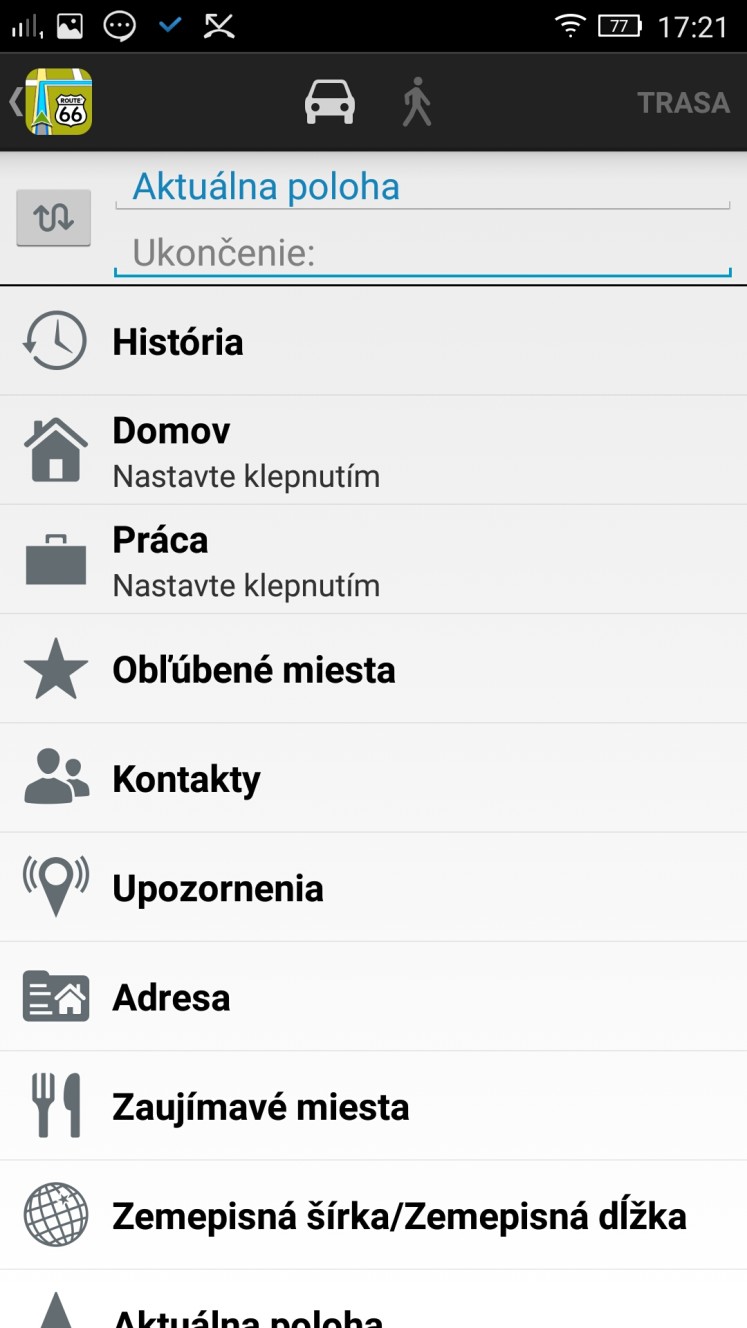The height and width of the screenshot is (1328, 747).
Task: Select Adresa to enter an address
Action: 373,997
